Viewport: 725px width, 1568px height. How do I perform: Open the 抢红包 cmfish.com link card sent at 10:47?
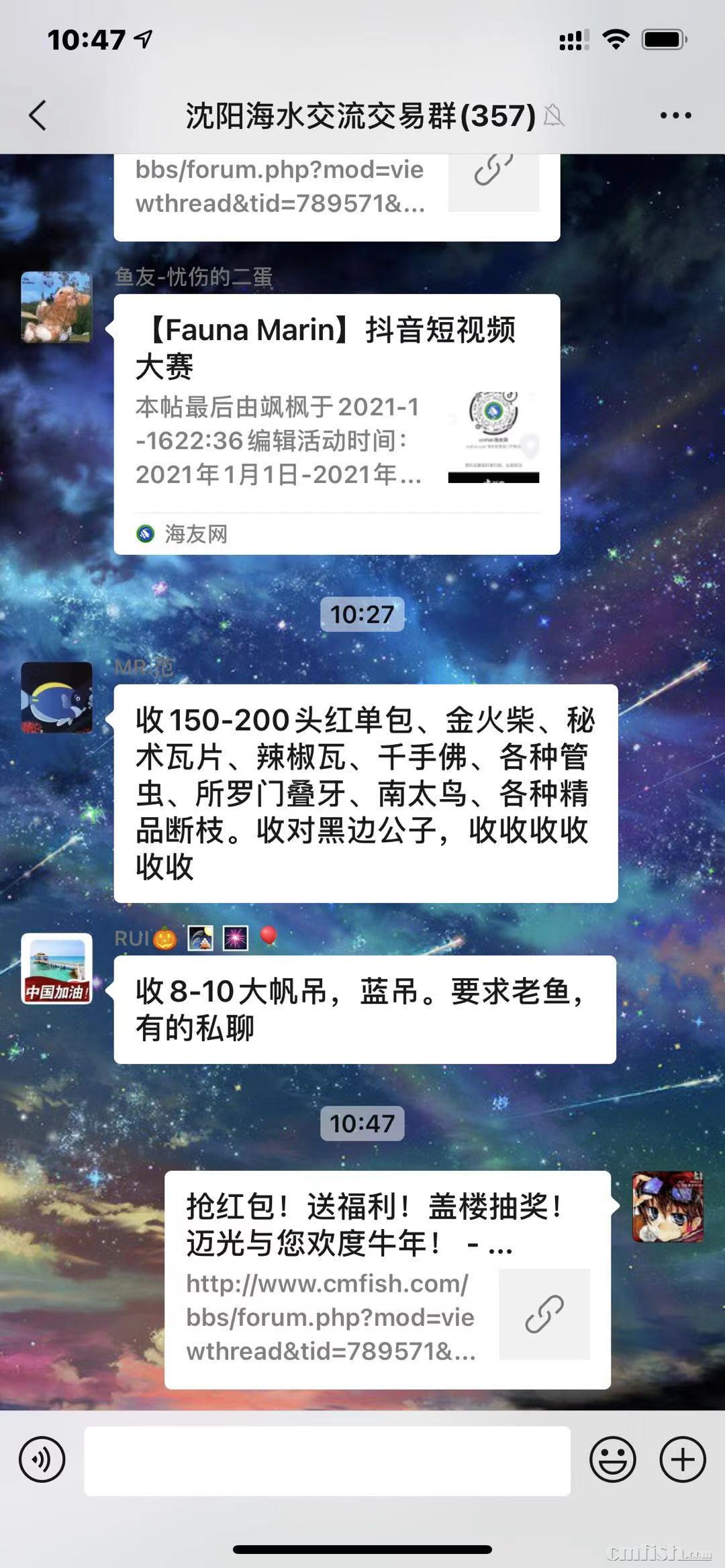387,1279
